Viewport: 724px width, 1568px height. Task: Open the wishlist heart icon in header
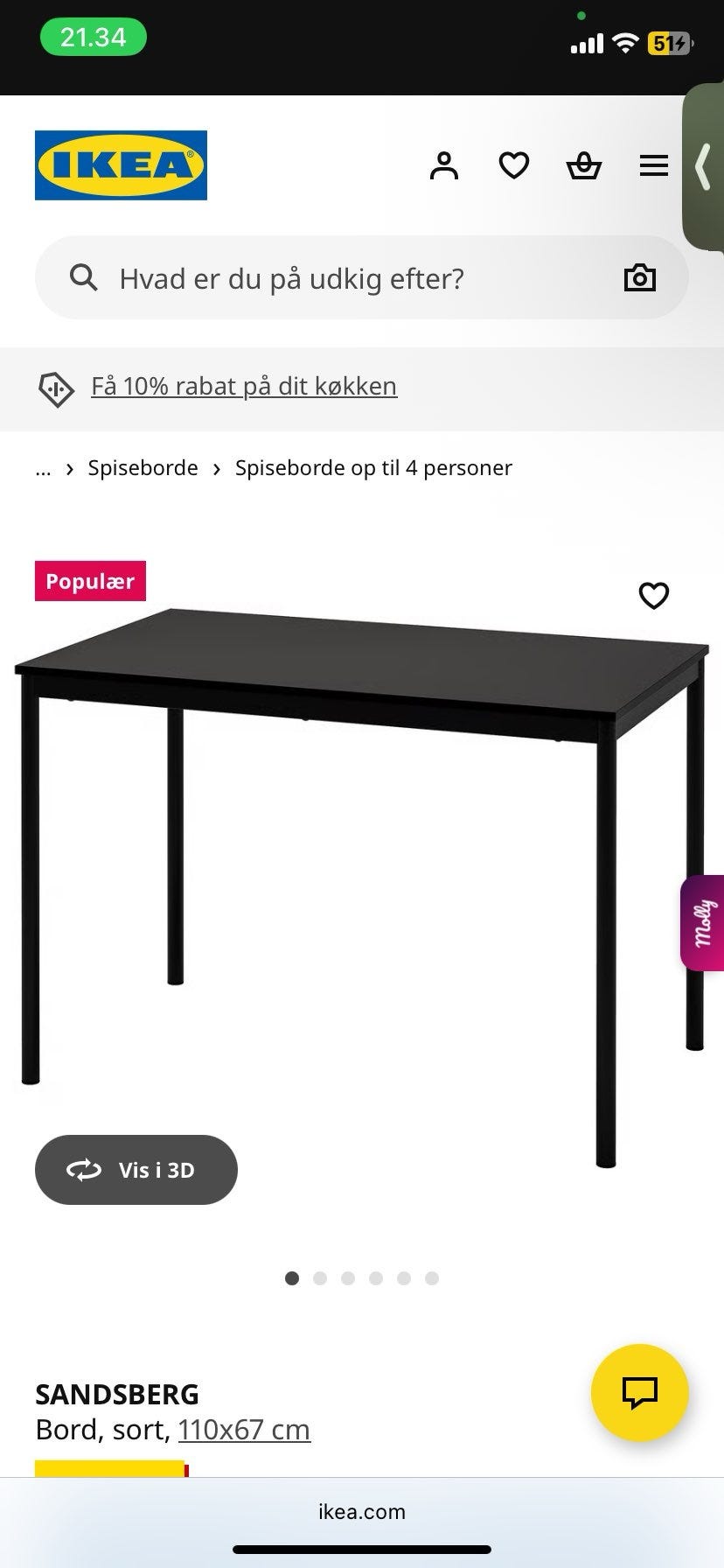coord(514,164)
